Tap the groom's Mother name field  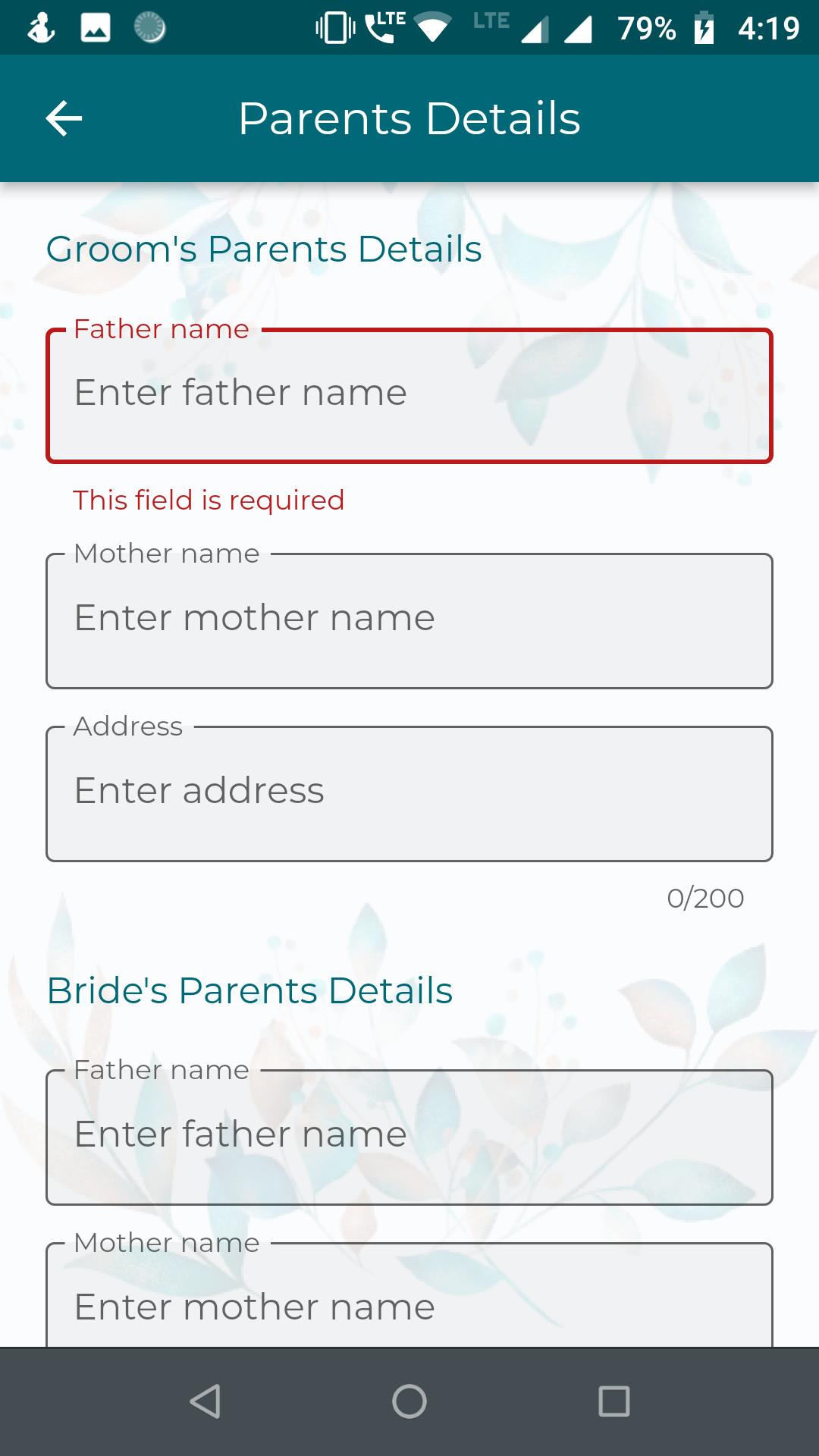tap(409, 620)
